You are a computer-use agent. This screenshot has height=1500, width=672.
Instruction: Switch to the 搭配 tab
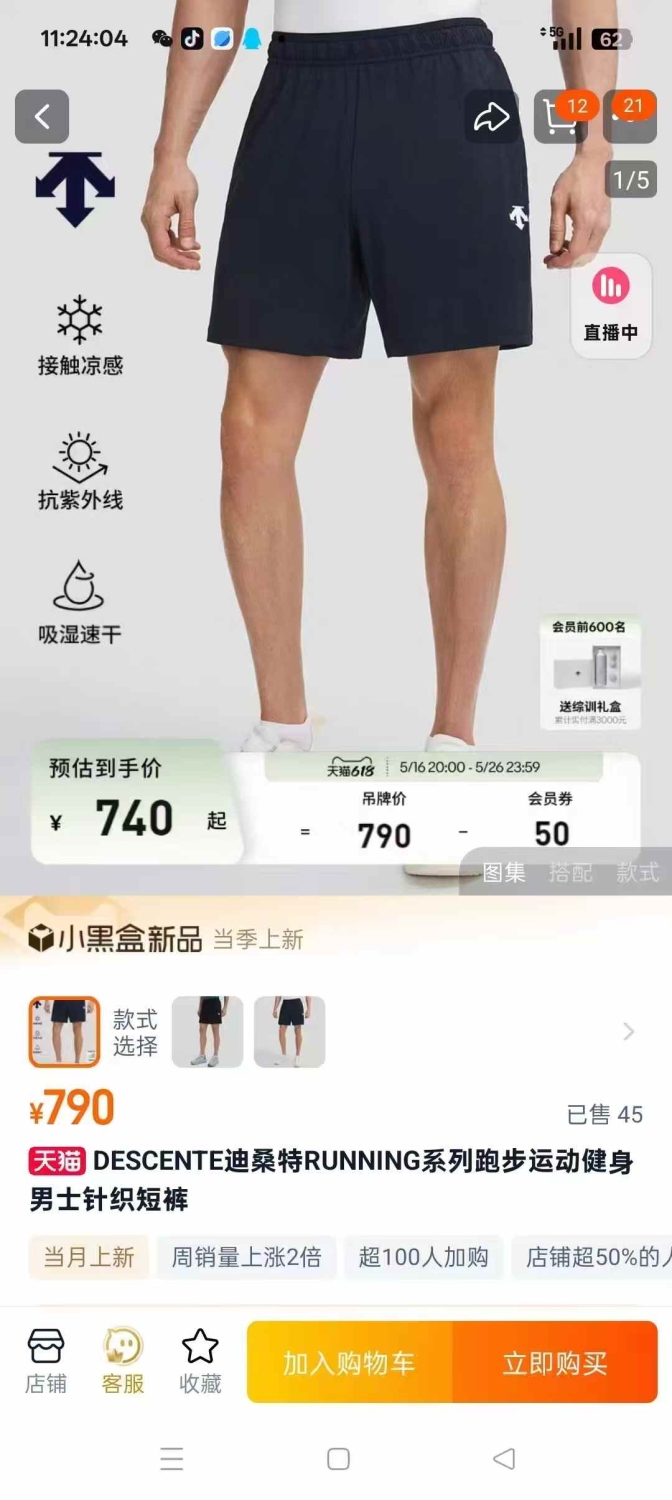coord(570,872)
